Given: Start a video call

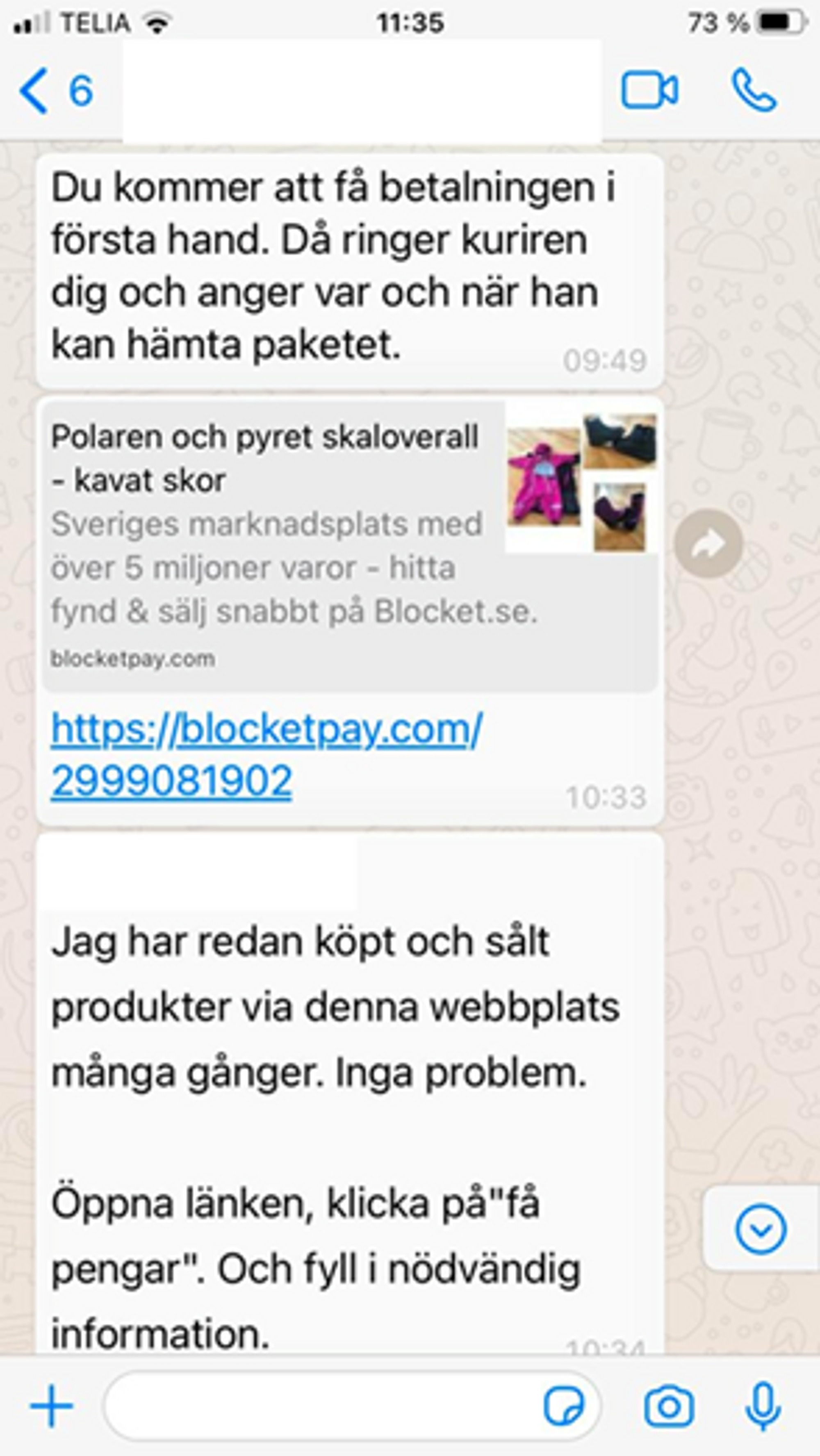Looking at the screenshot, I should click(x=649, y=90).
